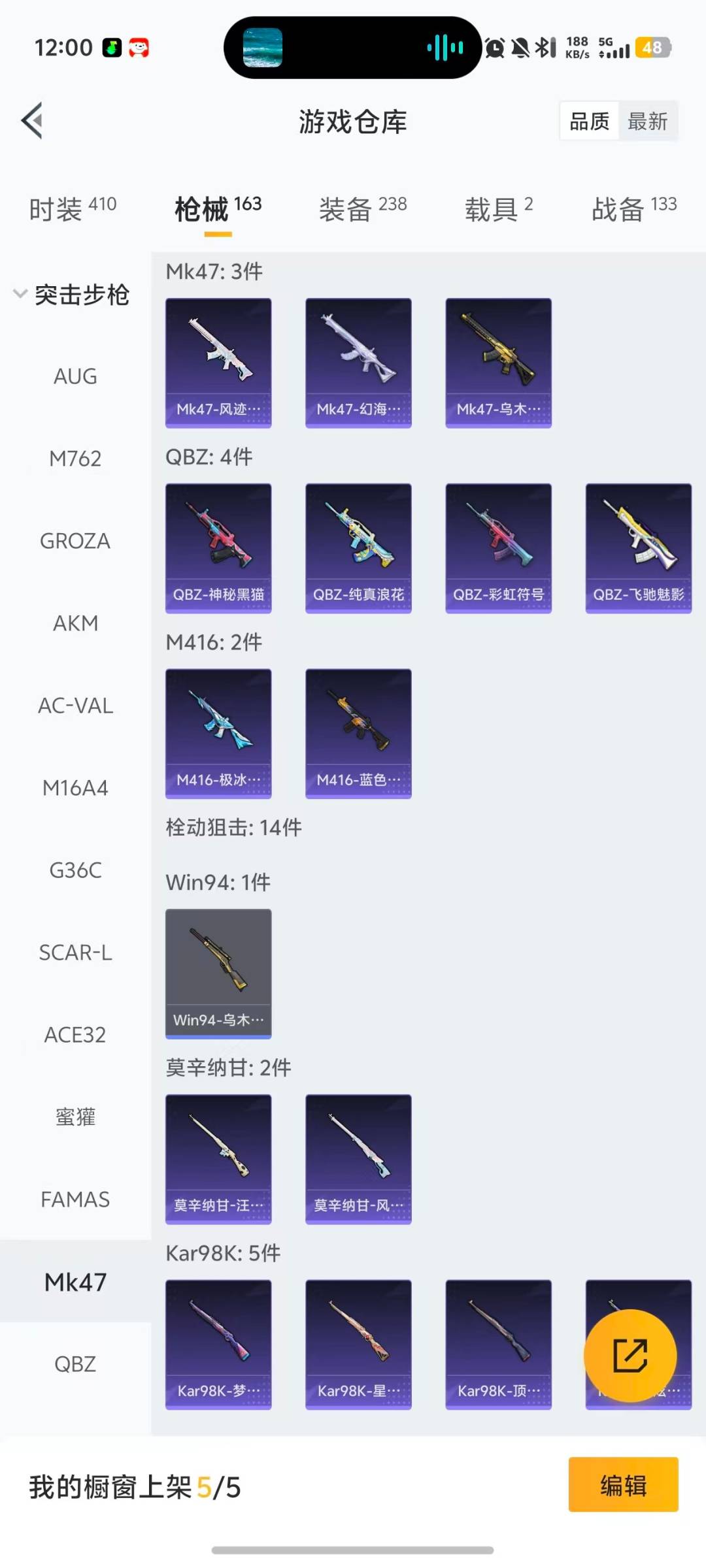Open the Kar98K-梦 skin card

218,1344
